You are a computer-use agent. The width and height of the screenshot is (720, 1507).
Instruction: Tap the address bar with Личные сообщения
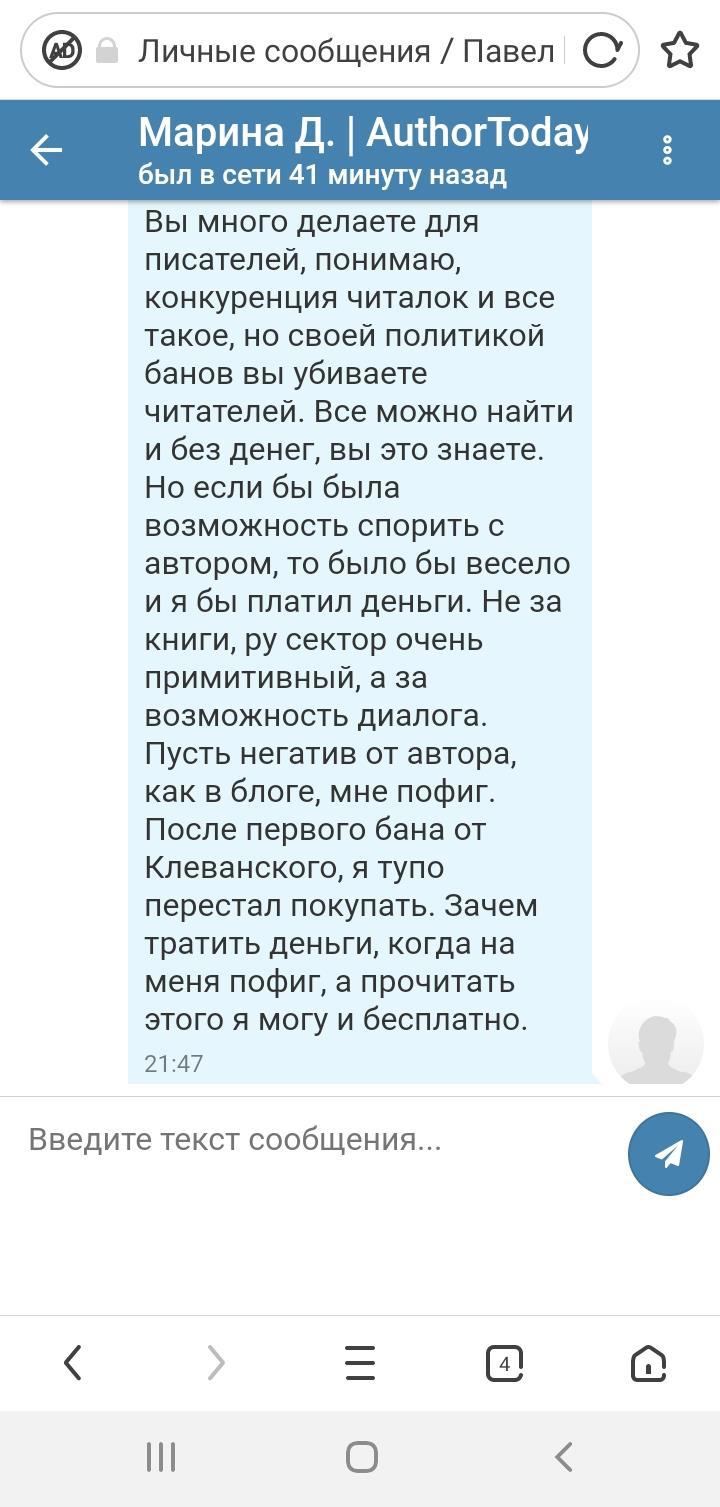(345, 50)
